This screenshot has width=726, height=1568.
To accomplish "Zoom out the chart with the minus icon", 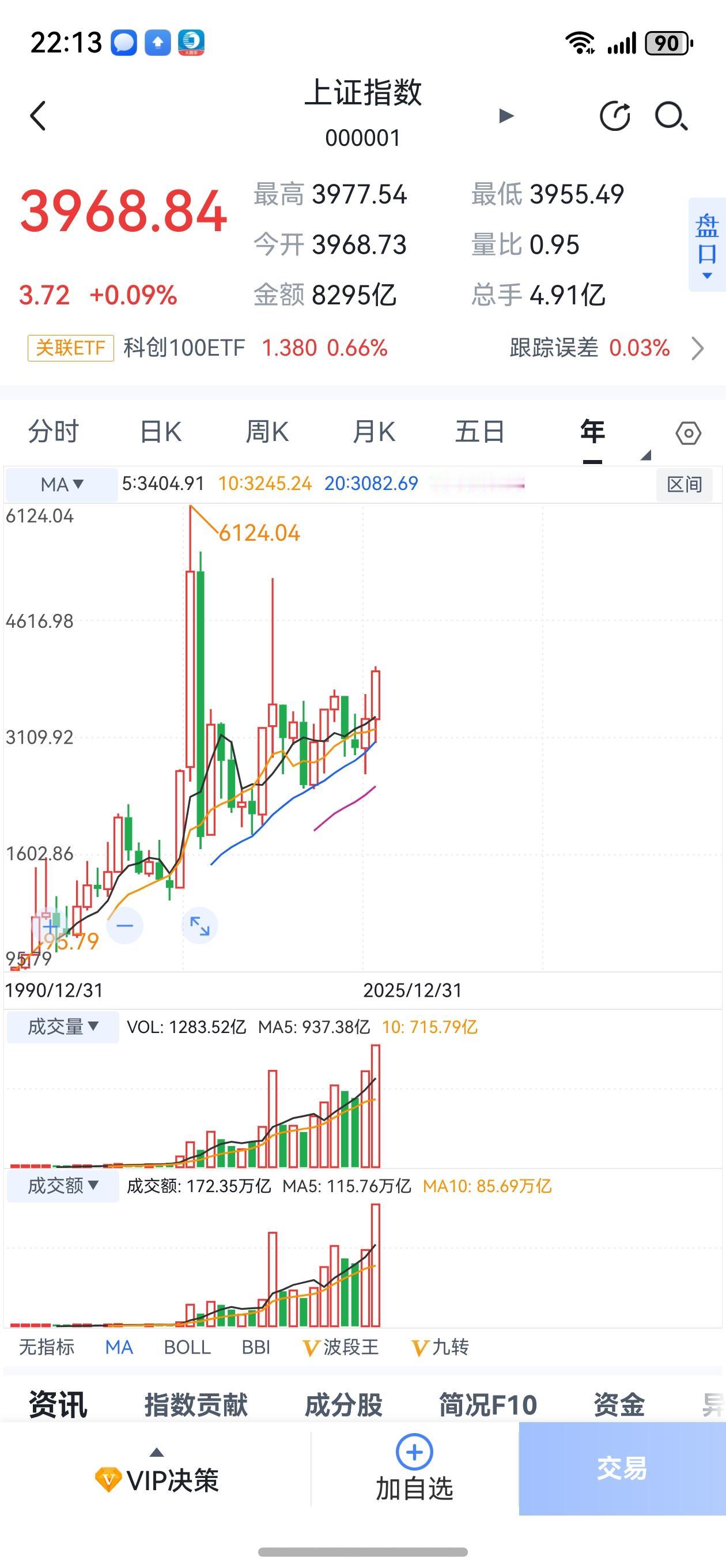I will tap(125, 925).
